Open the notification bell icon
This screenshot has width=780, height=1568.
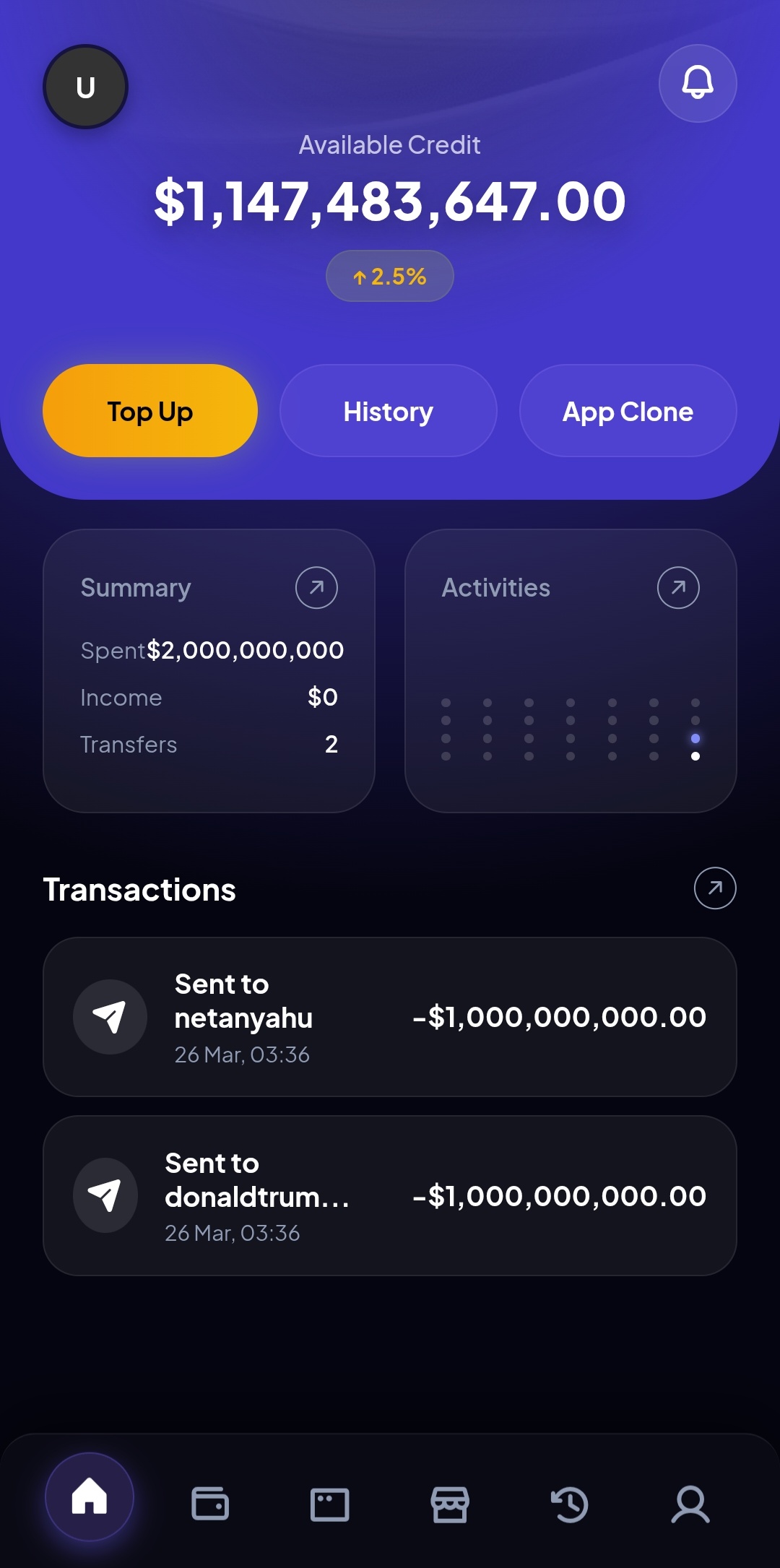pyautogui.click(x=697, y=82)
